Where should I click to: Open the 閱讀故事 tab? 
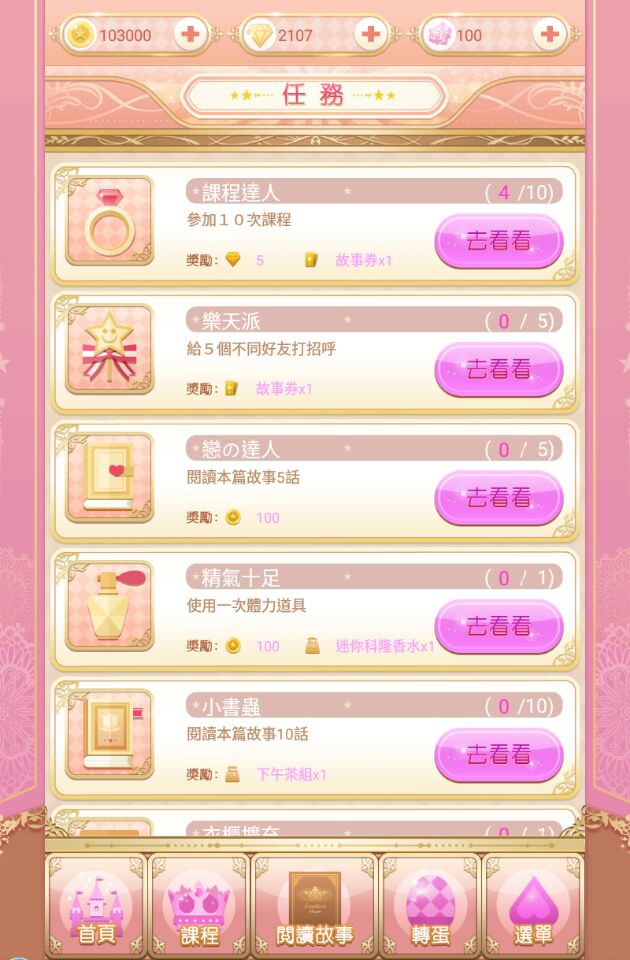pyautogui.click(x=314, y=905)
